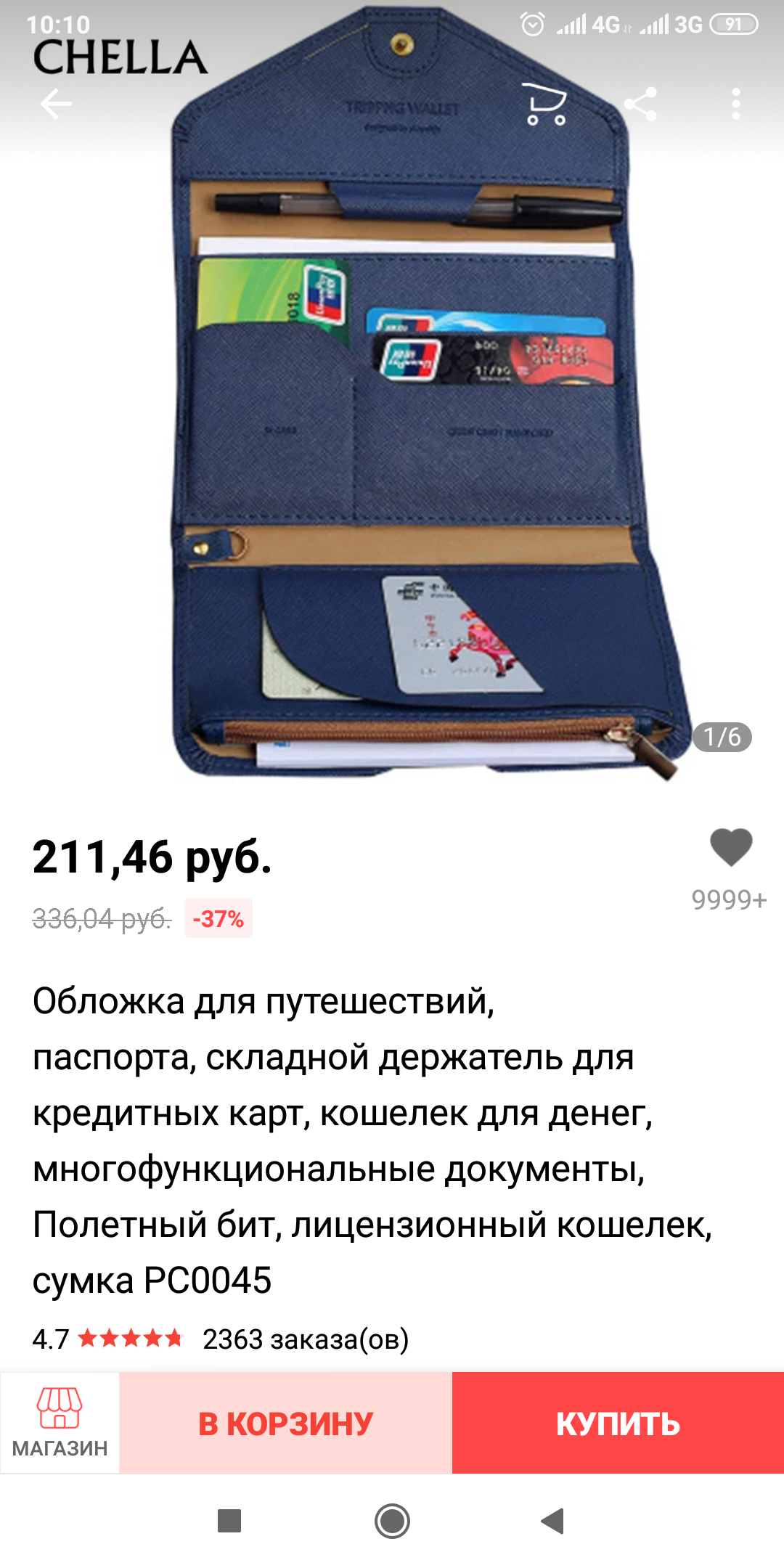The width and height of the screenshot is (784, 1568).
Task: Open the shopping cart
Action: coord(545,104)
